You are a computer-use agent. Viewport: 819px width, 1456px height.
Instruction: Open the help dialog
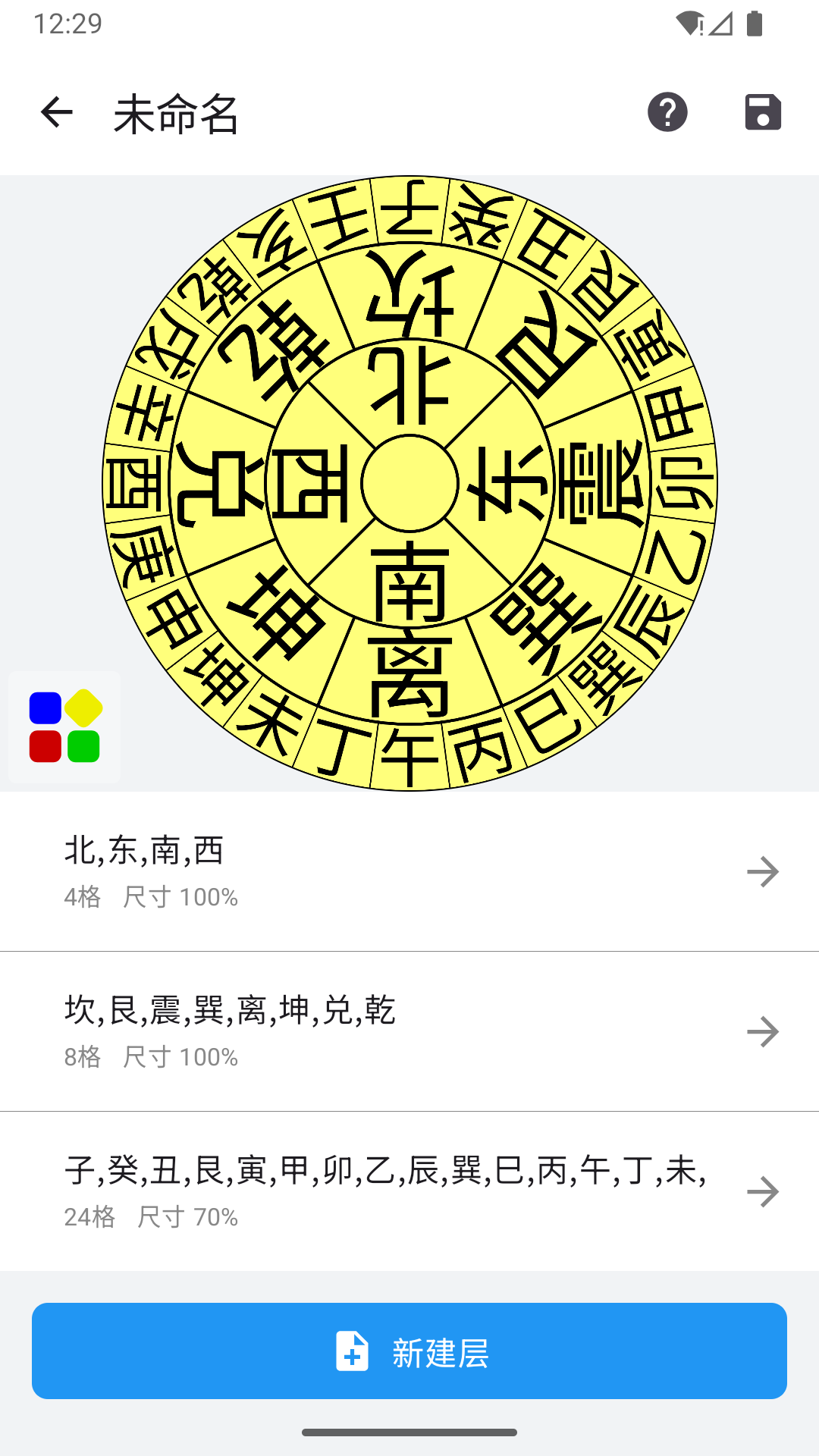(x=667, y=112)
